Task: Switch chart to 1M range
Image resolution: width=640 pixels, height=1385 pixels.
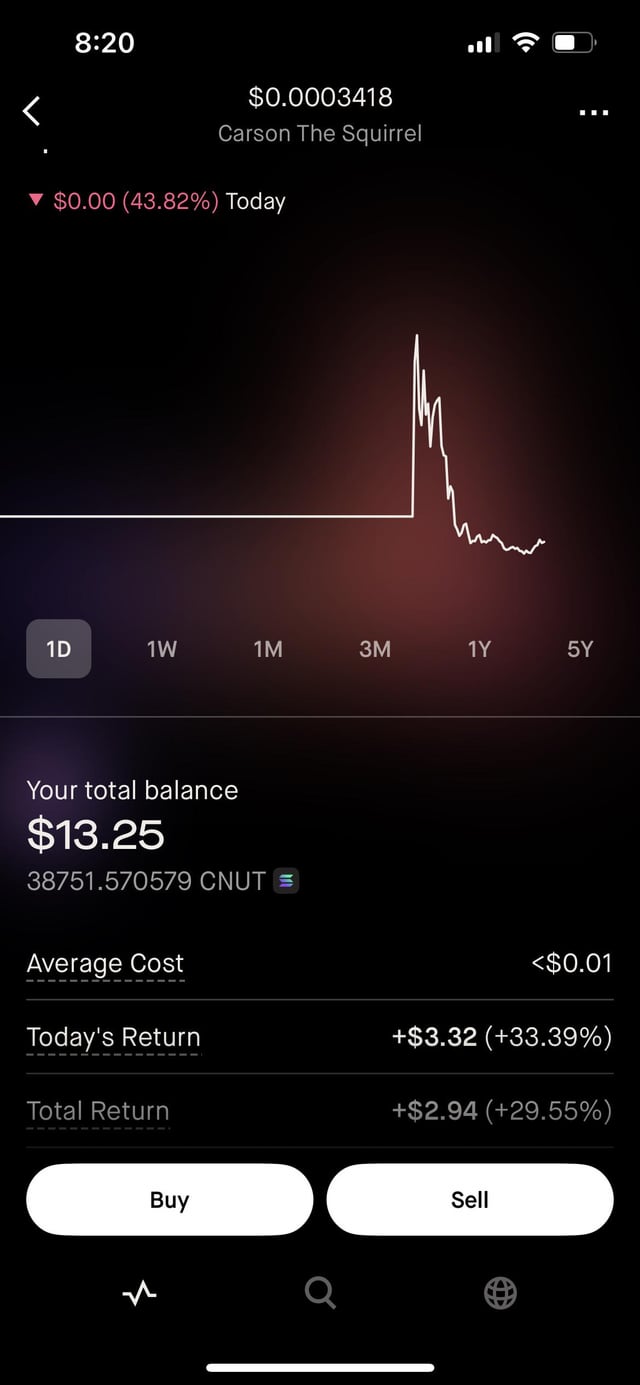Action: pyautogui.click(x=268, y=649)
